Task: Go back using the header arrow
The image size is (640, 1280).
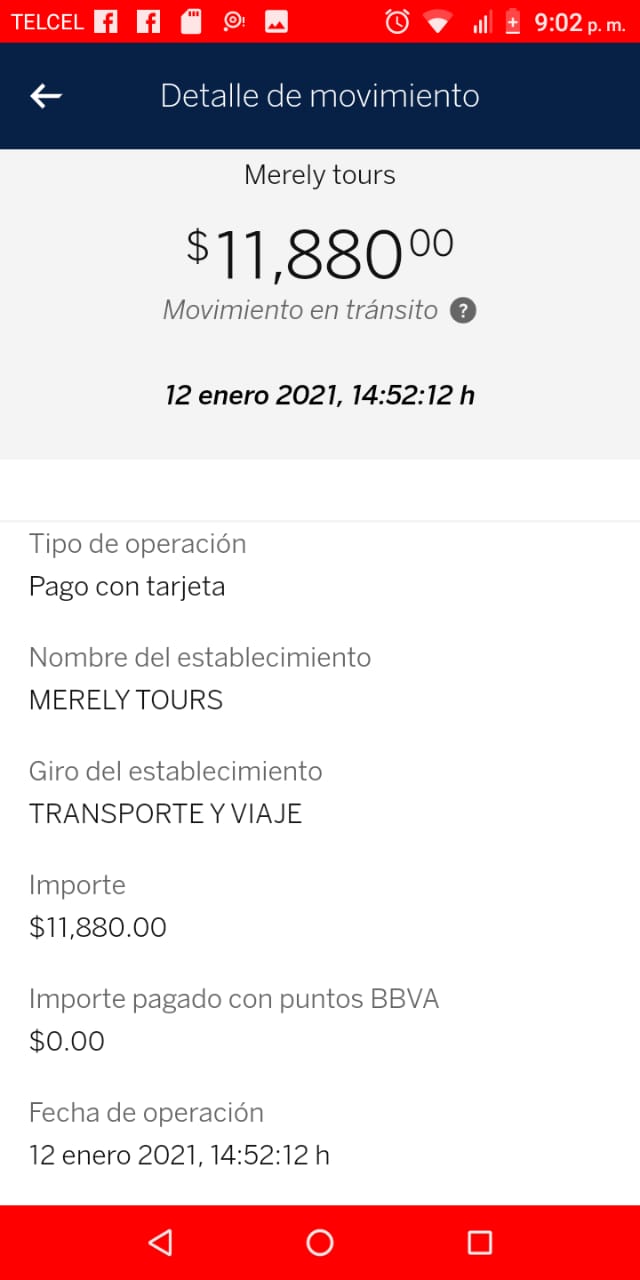Action: 46,96
